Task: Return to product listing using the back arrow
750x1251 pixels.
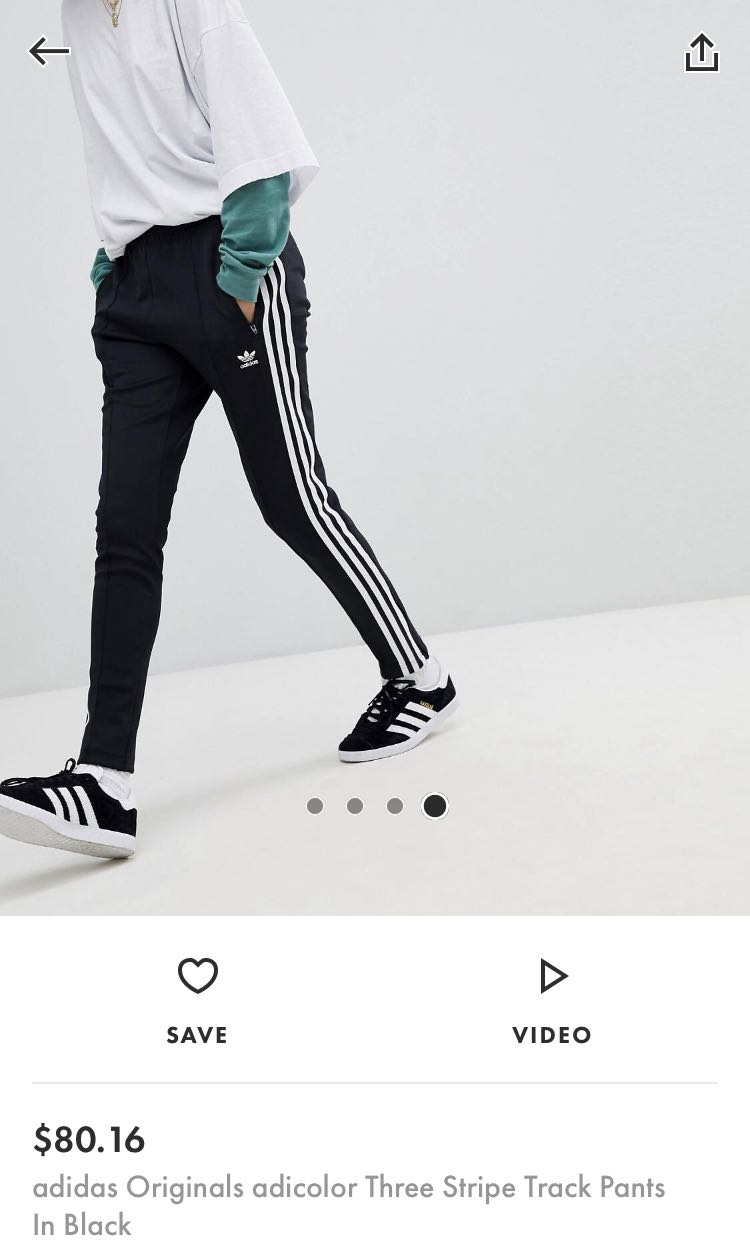Action: tap(49, 51)
